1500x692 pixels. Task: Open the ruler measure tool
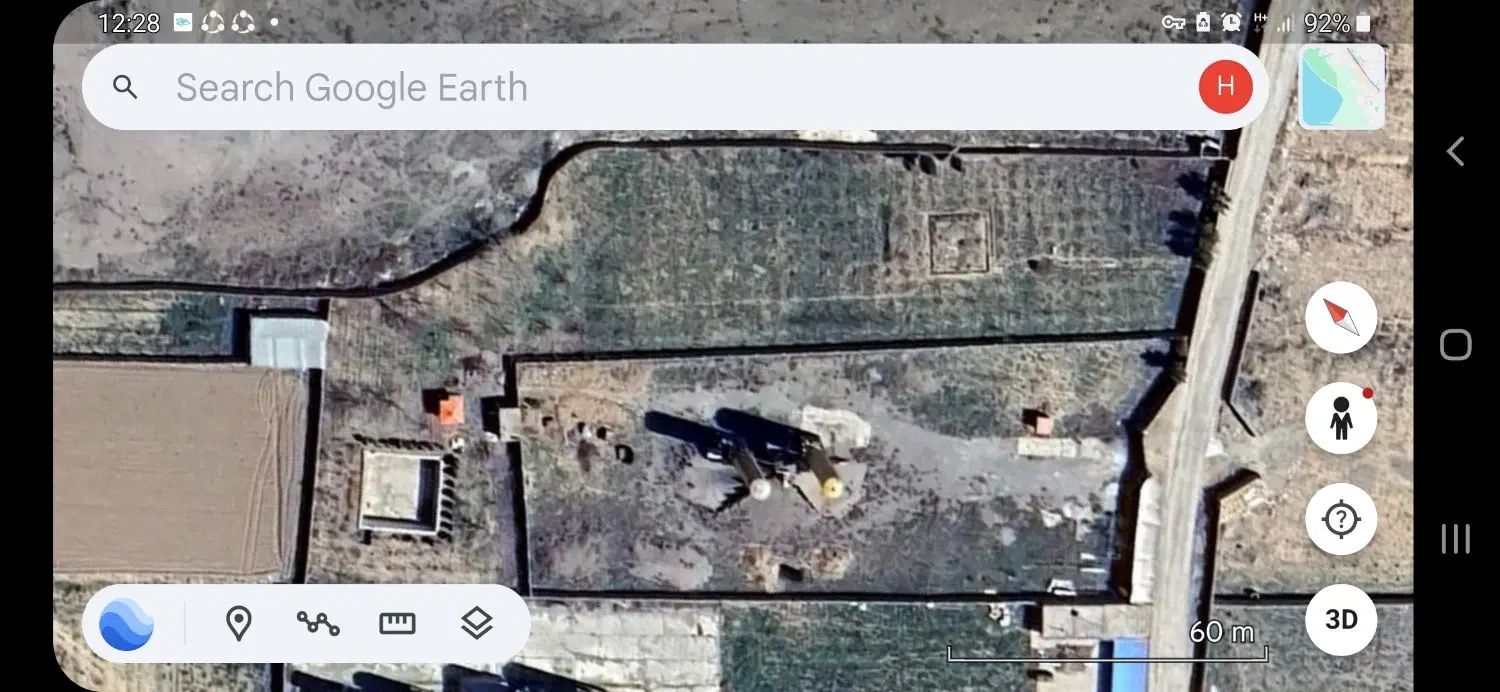(x=397, y=624)
